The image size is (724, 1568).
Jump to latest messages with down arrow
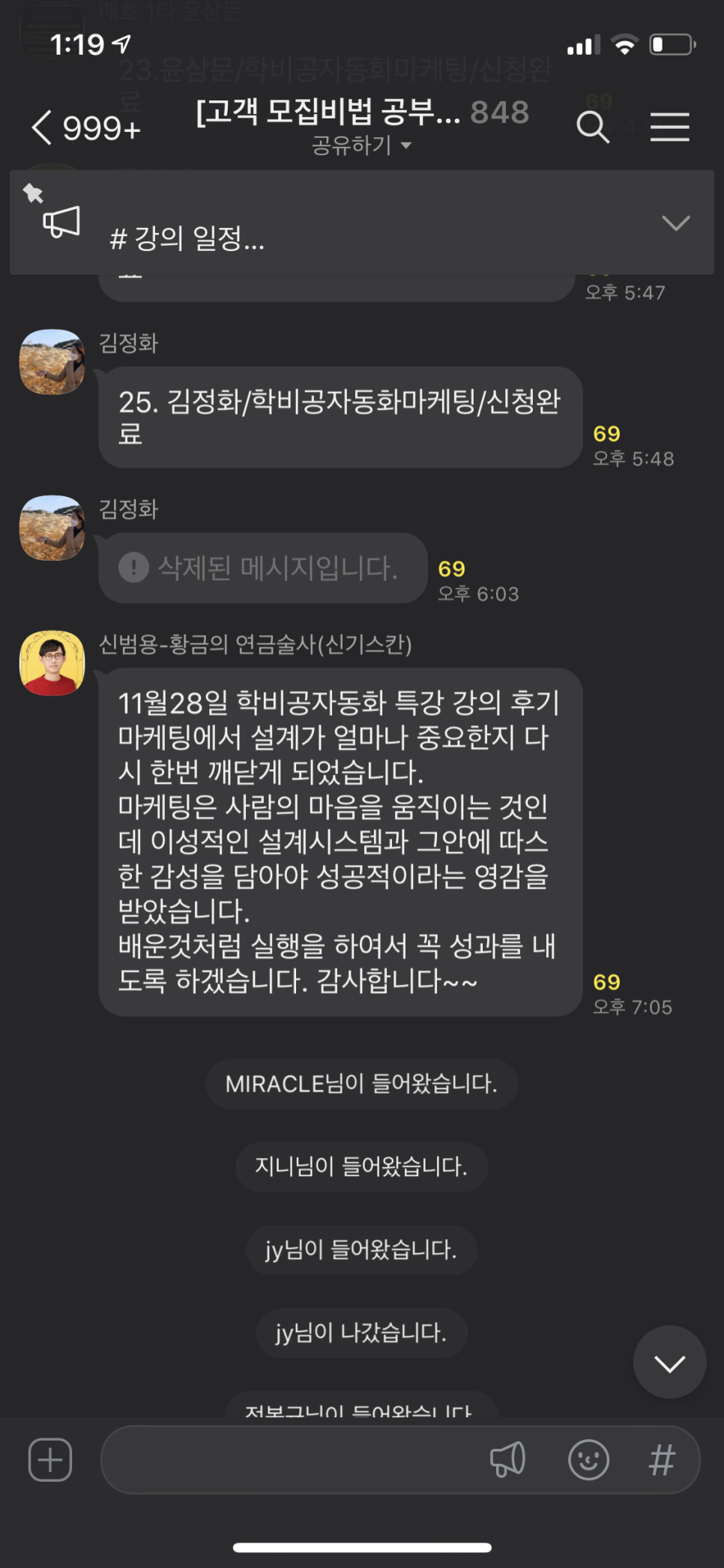coord(669,1362)
